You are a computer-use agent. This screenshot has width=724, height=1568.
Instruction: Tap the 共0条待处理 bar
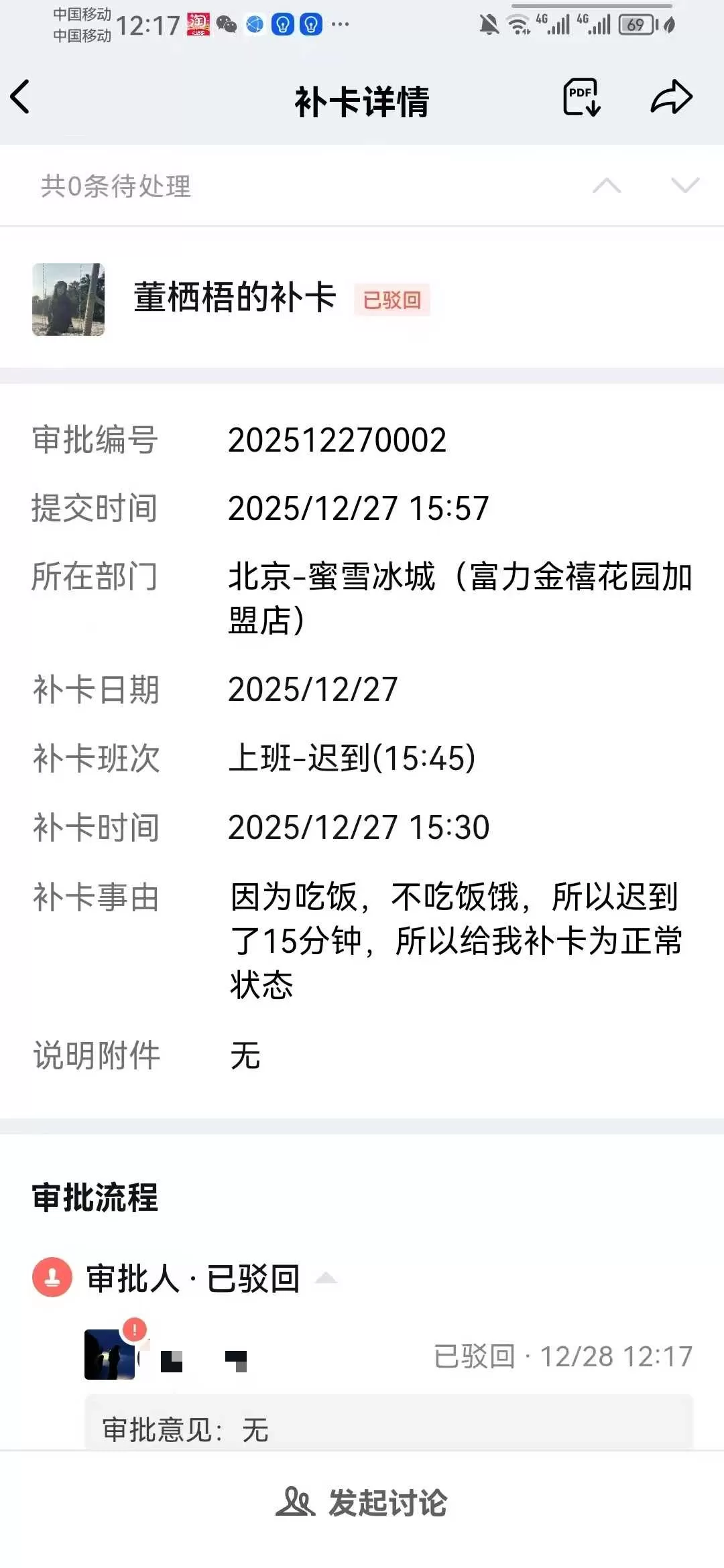point(114,188)
